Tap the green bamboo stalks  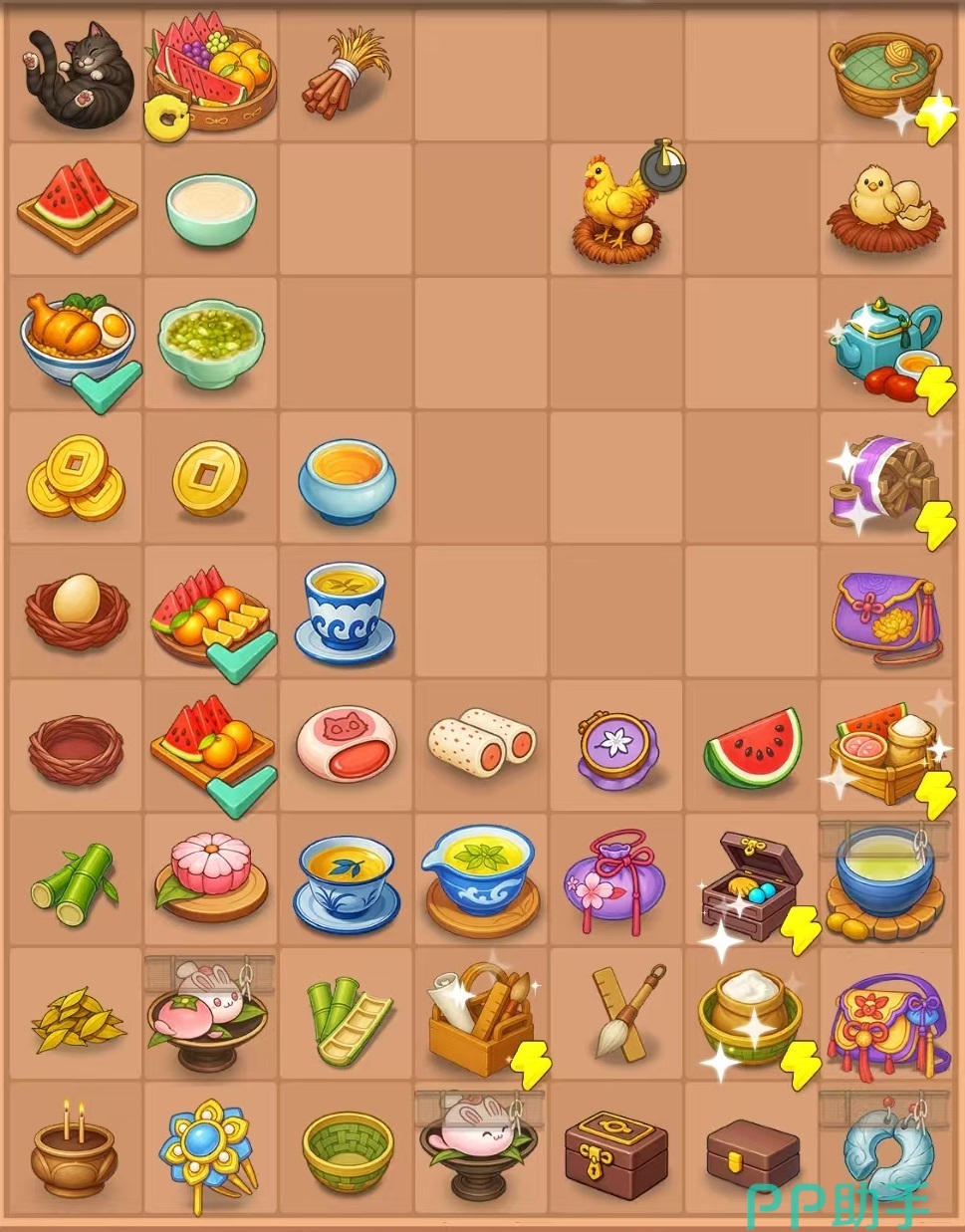pos(74,883)
